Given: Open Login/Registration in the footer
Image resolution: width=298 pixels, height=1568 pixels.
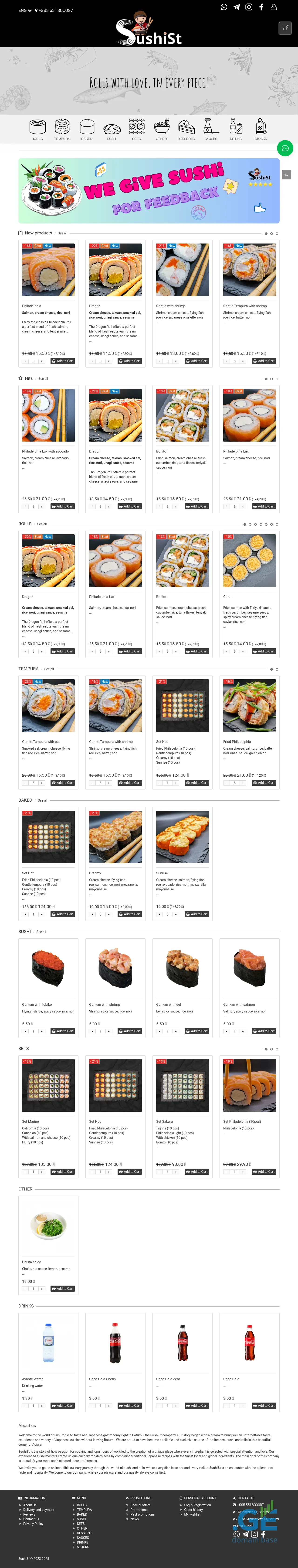Looking at the screenshot, I should point(198,1505).
